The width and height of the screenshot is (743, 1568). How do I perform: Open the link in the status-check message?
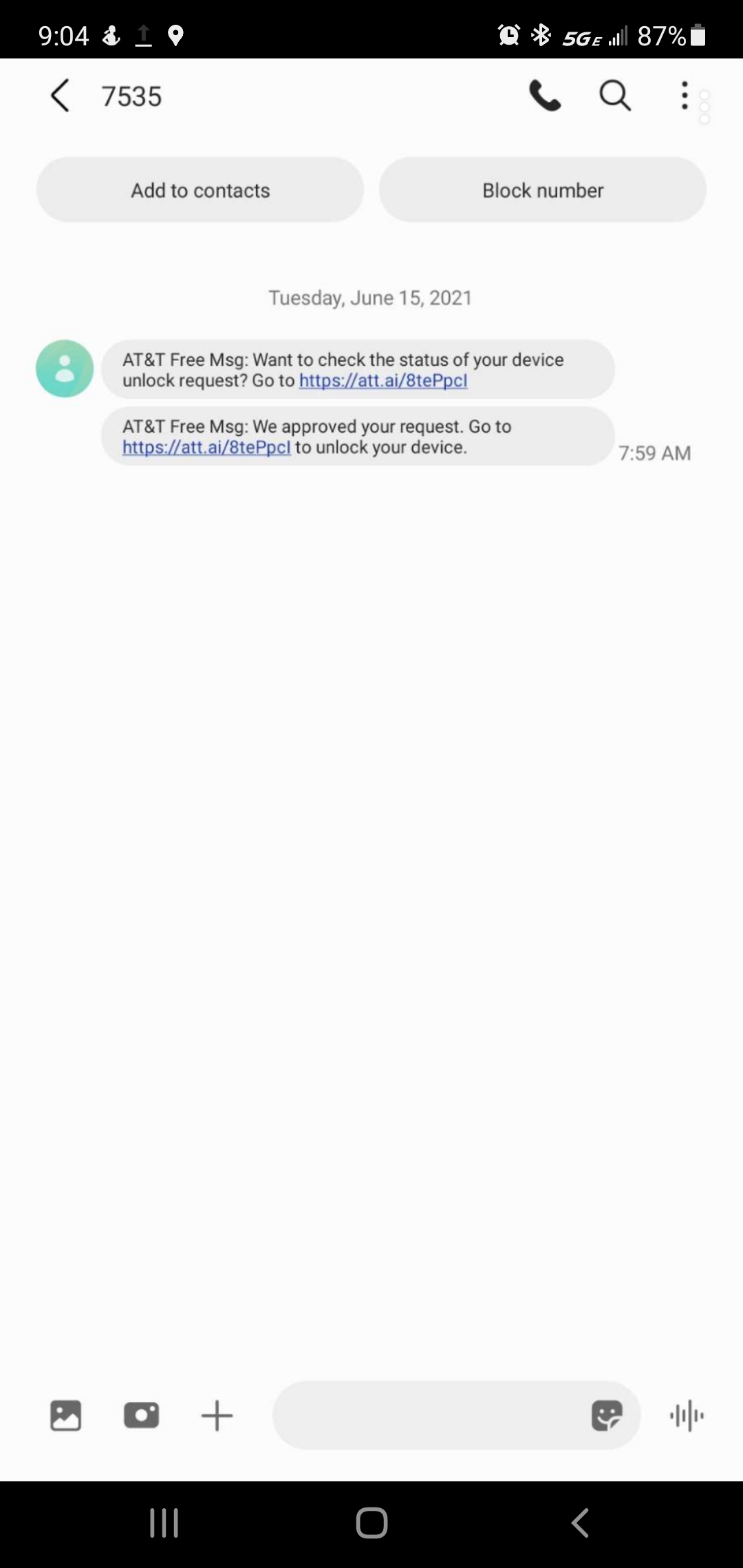pos(383,381)
